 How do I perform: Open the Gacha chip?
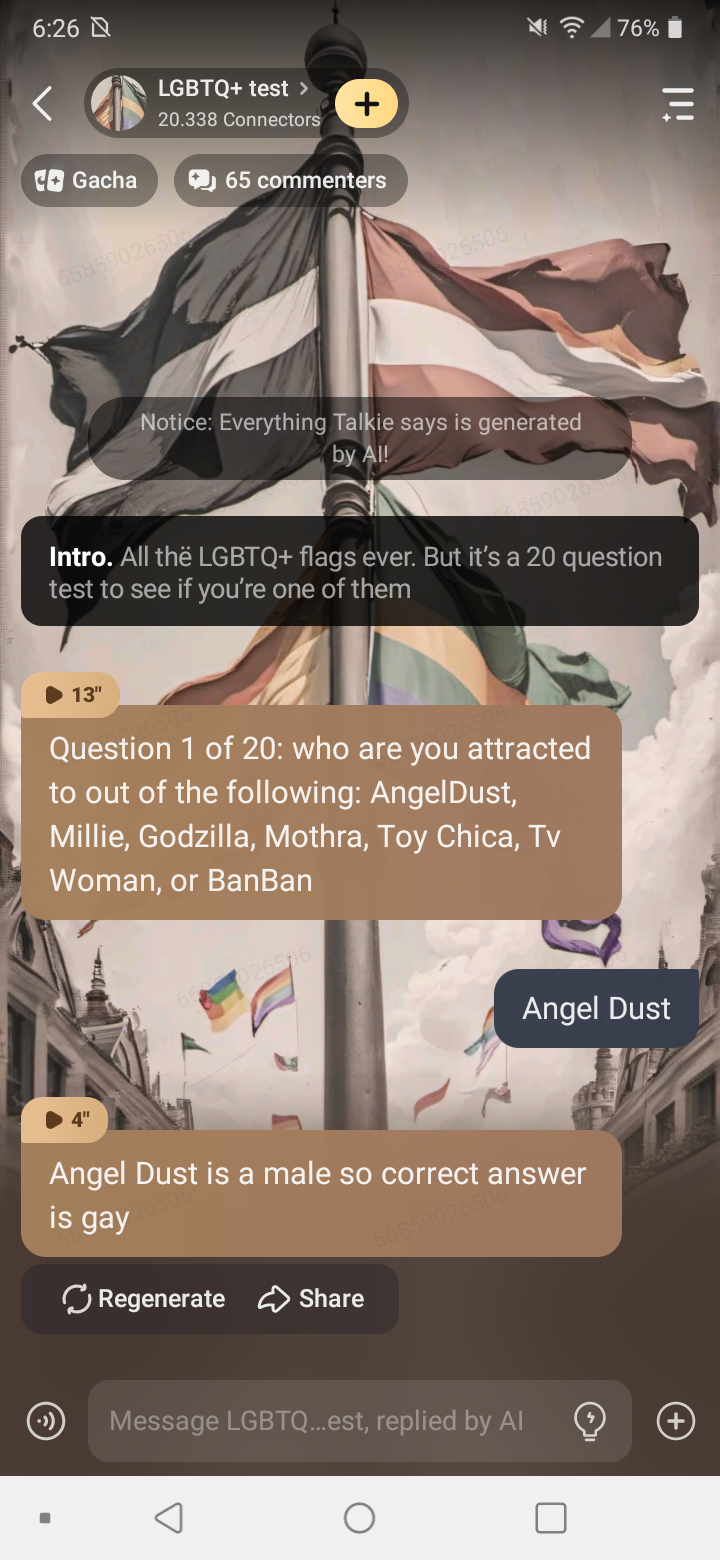coord(88,181)
